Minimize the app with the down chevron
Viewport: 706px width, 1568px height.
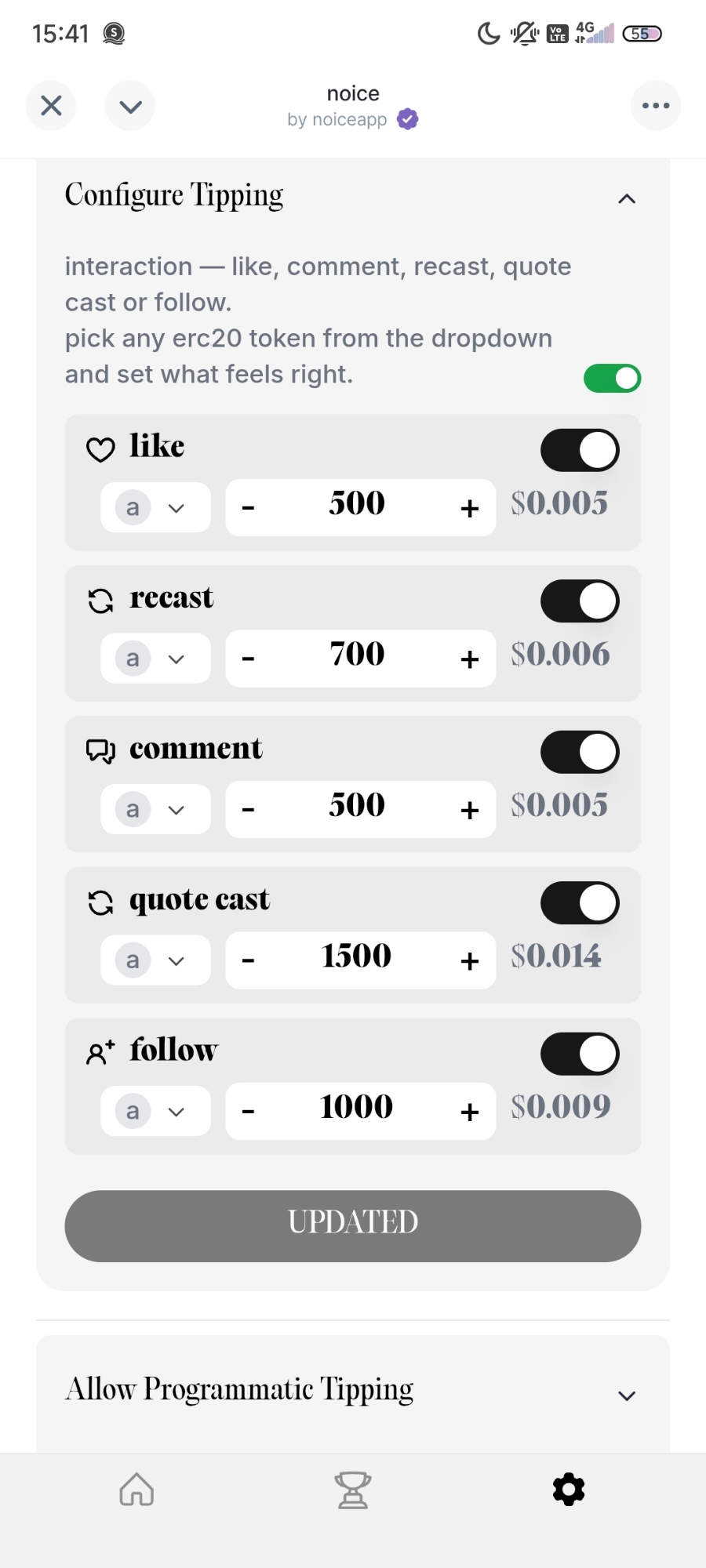pyautogui.click(x=130, y=106)
